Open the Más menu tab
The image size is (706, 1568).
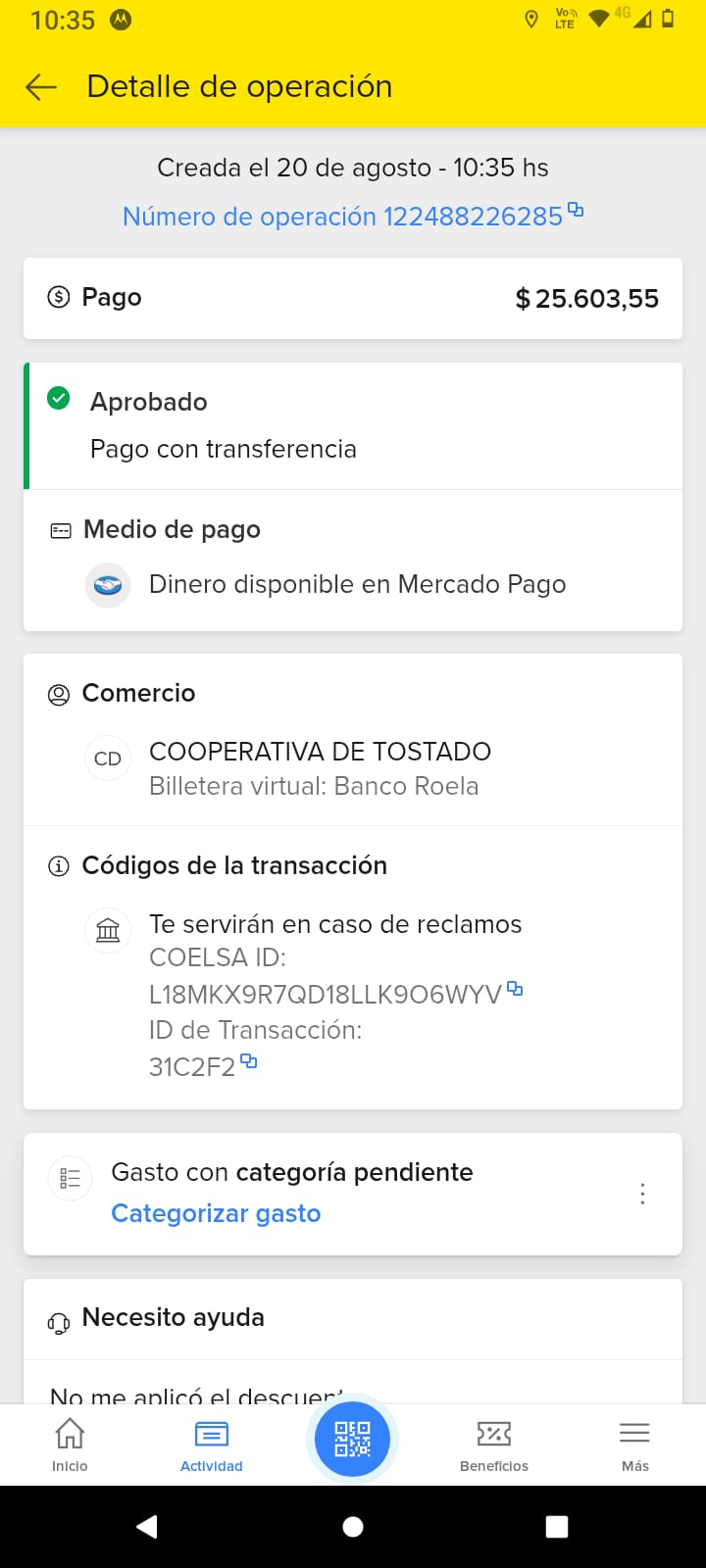(634, 1445)
